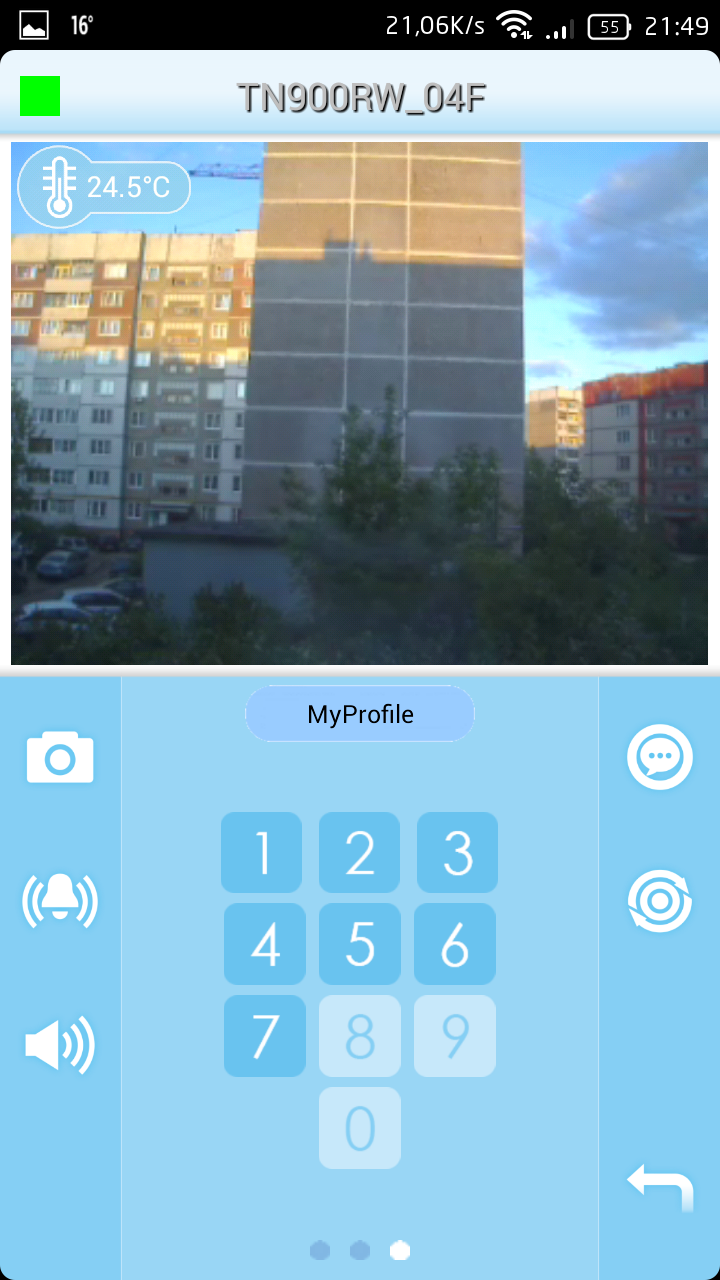Select preset number 1
This screenshot has width=720, height=1280.
[x=262, y=853]
